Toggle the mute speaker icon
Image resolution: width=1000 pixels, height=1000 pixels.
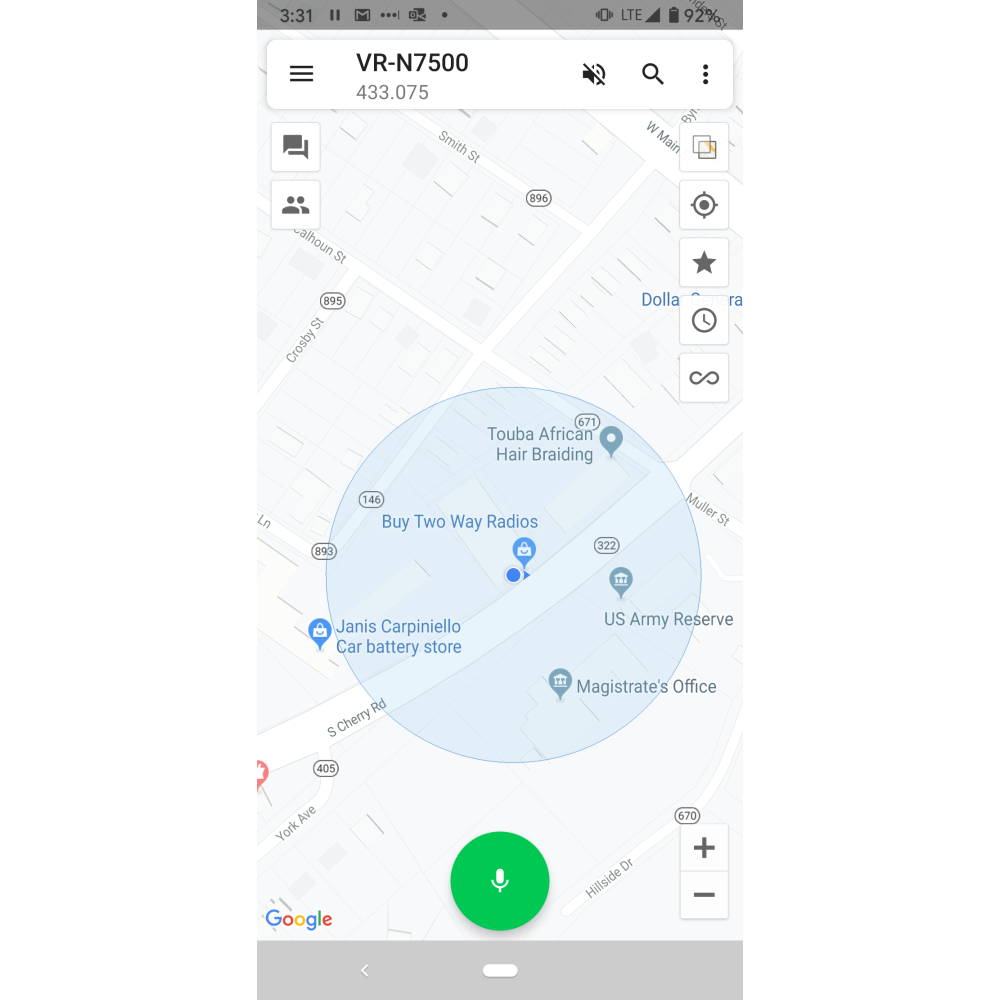[x=594, y=74]
